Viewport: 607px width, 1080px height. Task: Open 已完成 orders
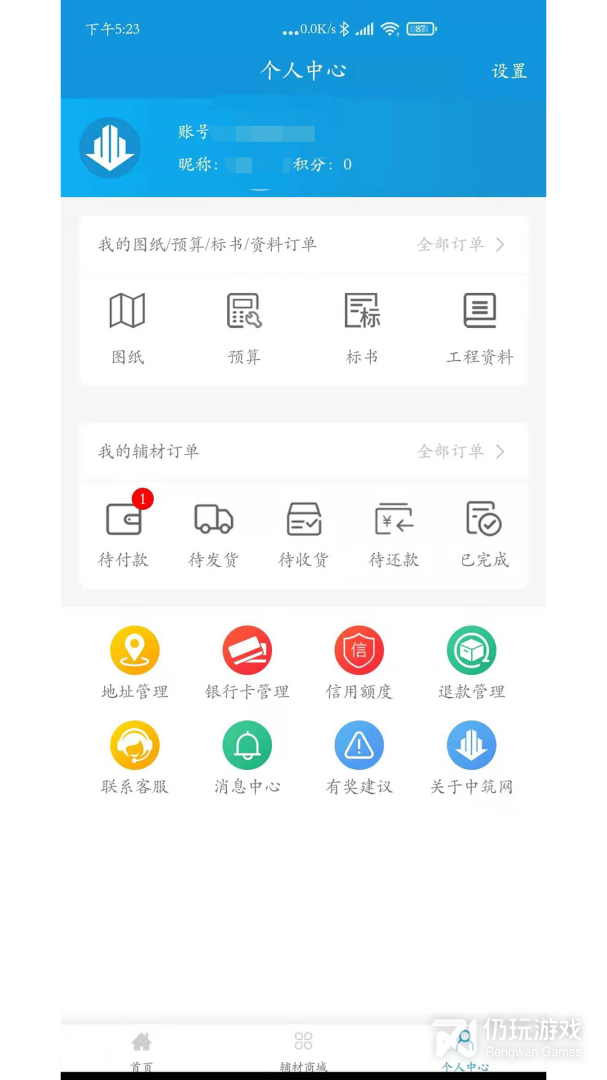coord(484,534)
